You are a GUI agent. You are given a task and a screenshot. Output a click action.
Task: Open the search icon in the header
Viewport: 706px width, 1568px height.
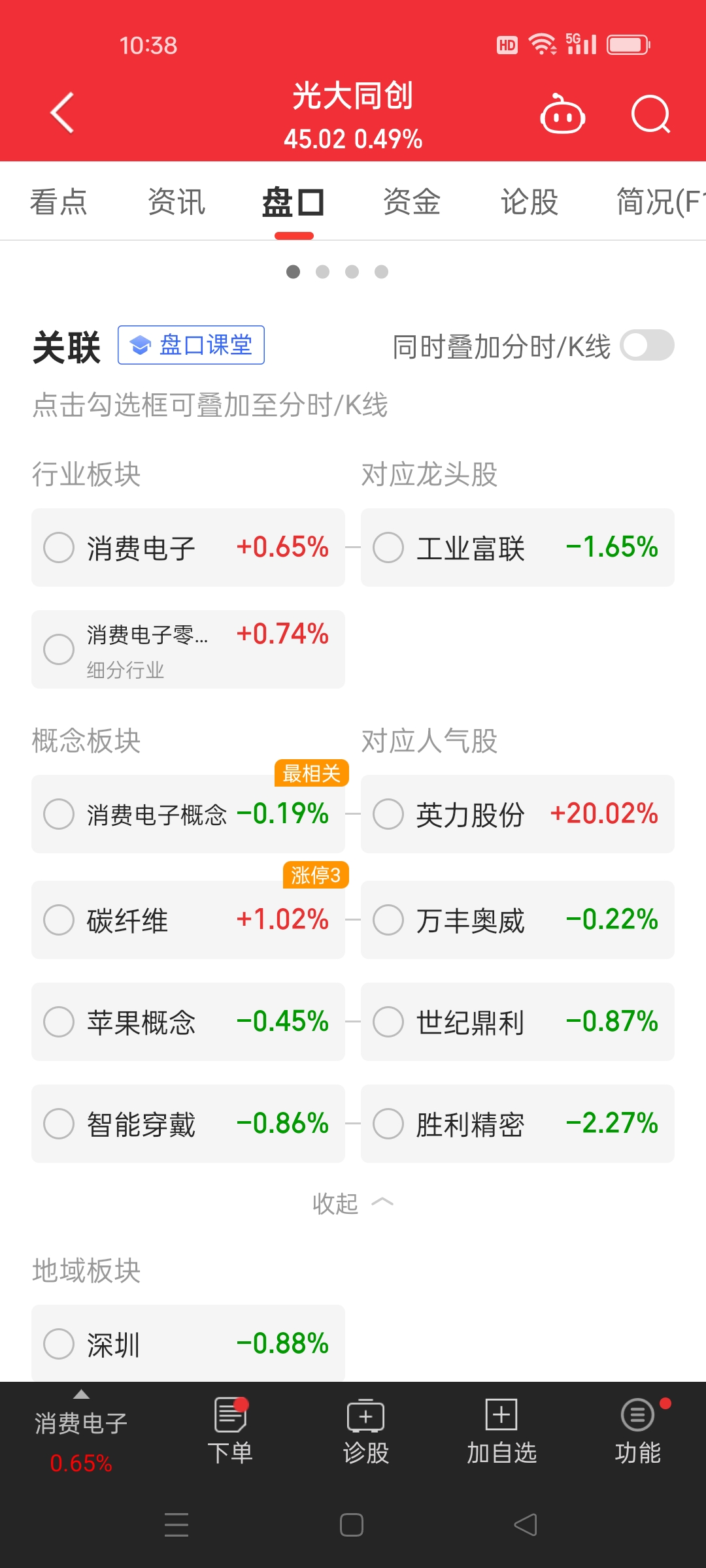coord(651,114)
